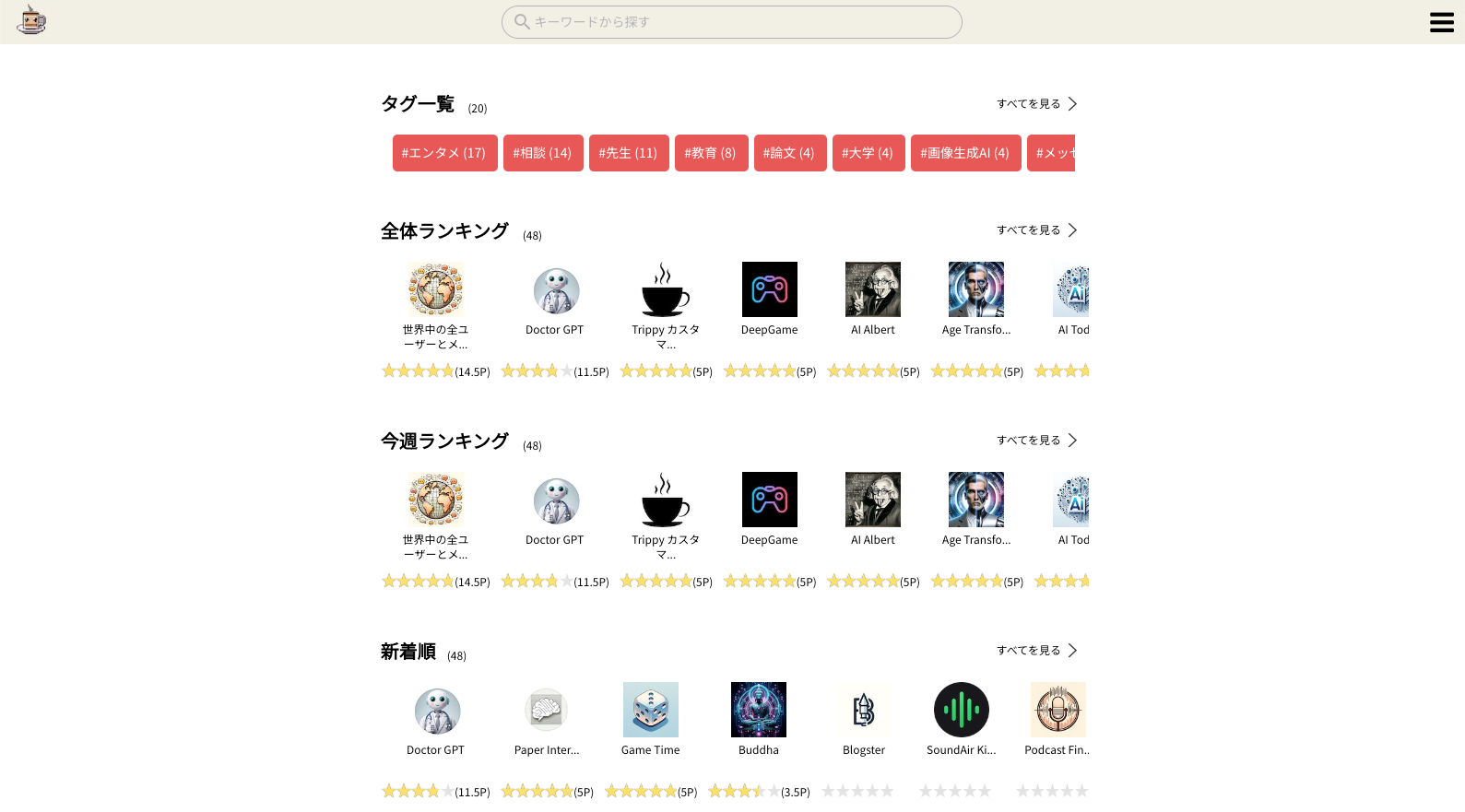Image resolution: width=1465 pixels, height=812 pixels.
Task: View all items in 新着順
Action: (1036, 651)
